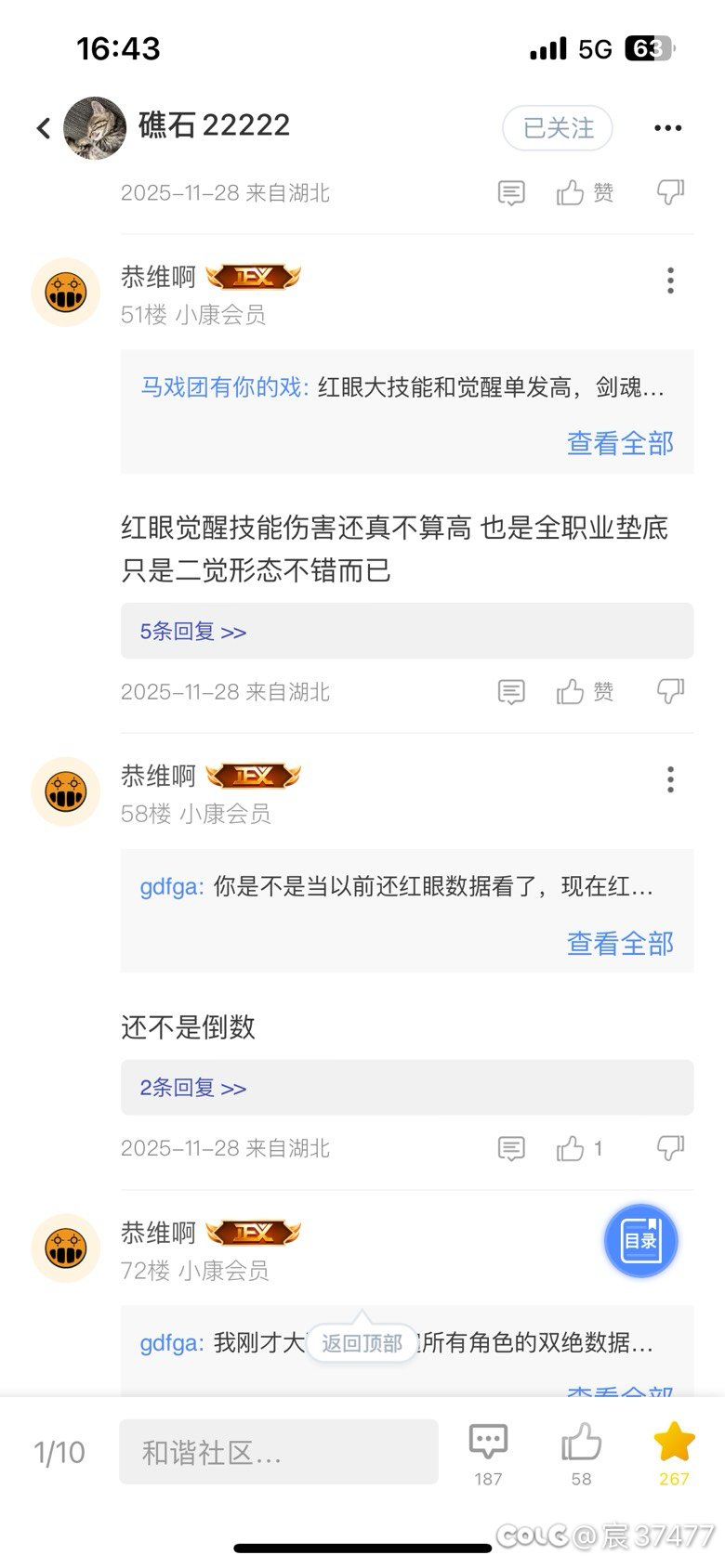Dislike the 还不是倒数 comment
Viewport: 725px width, 1568px height.
pos(670,1148)
